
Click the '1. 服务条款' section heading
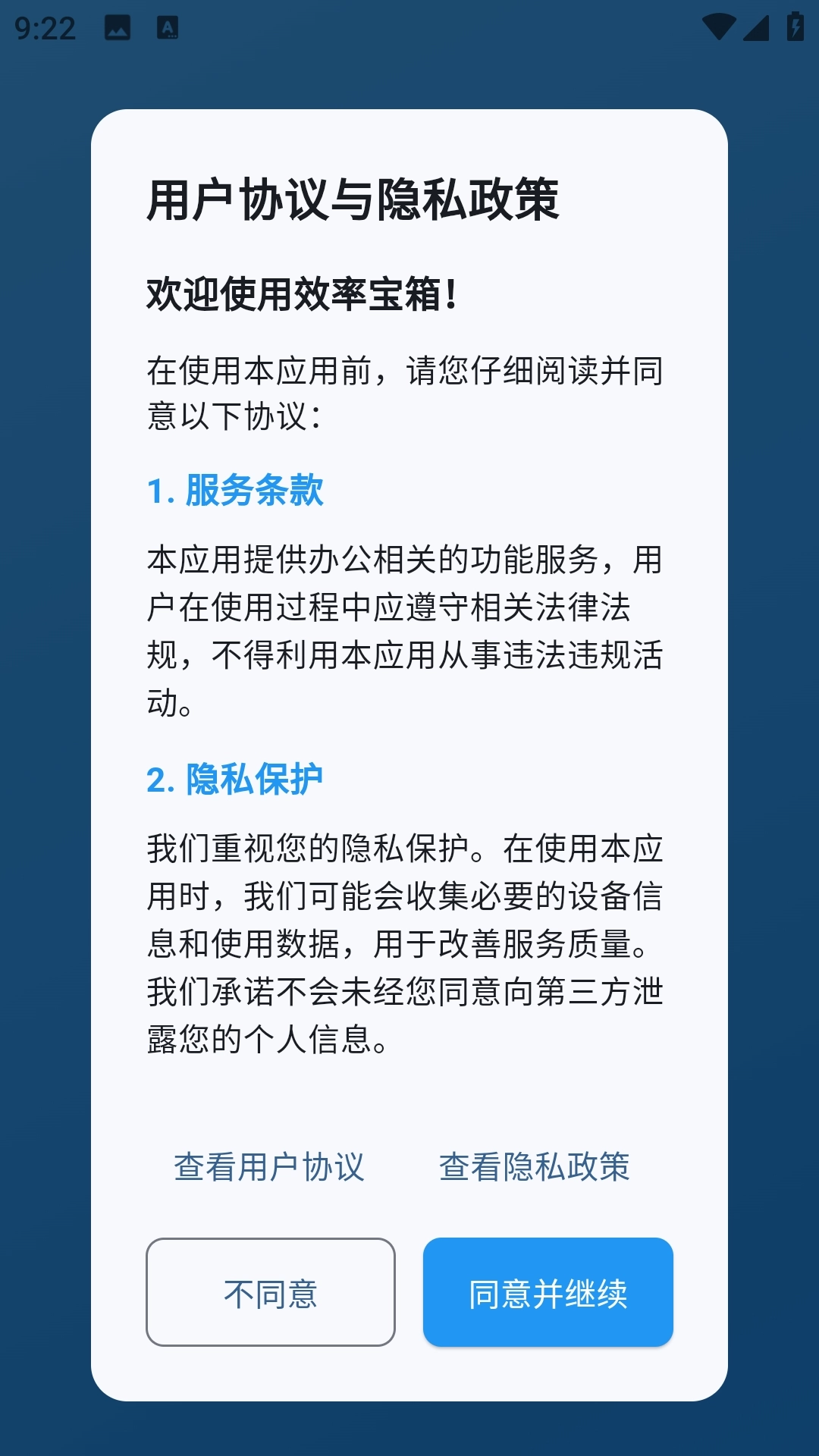[x=235, y=491]
